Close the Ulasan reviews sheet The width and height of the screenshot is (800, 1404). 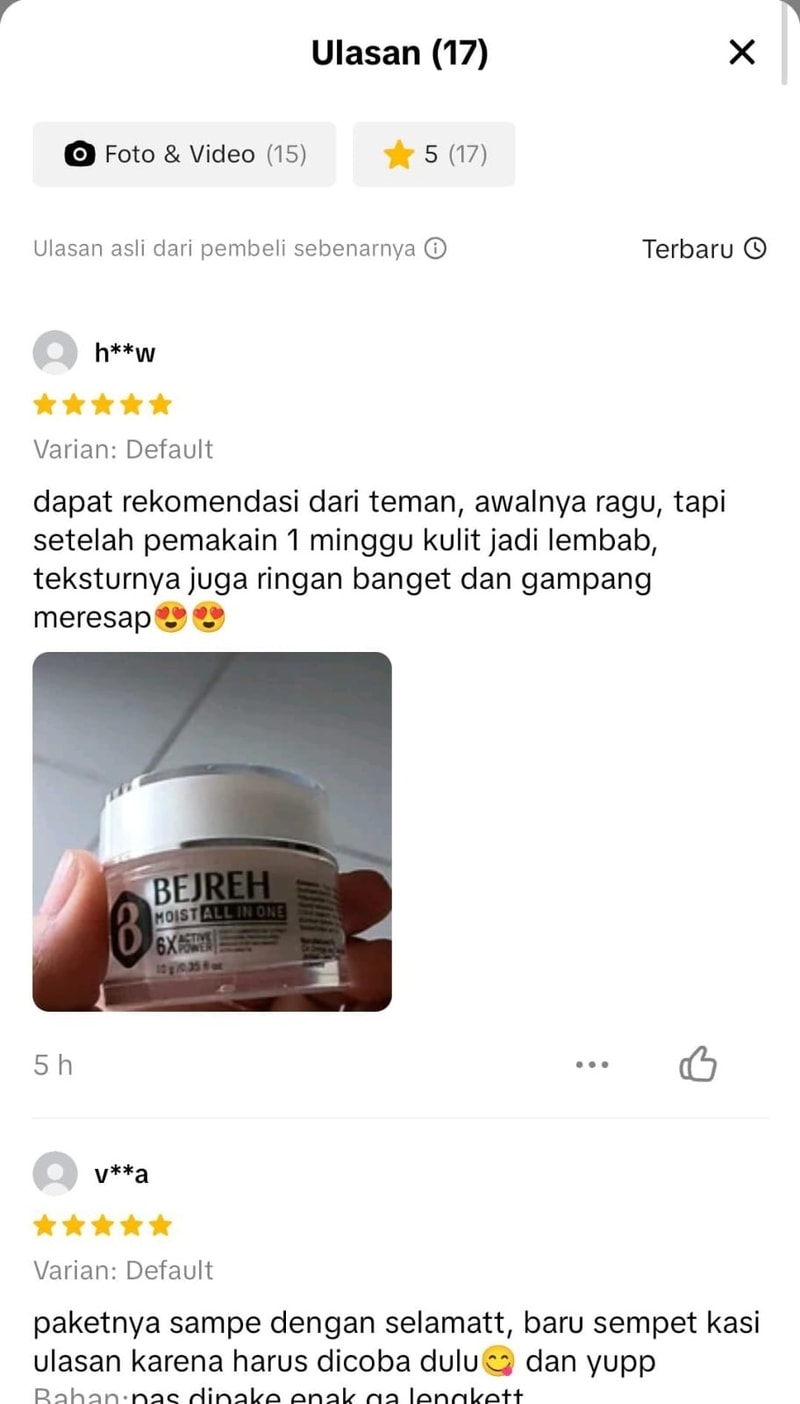[742, 52]
